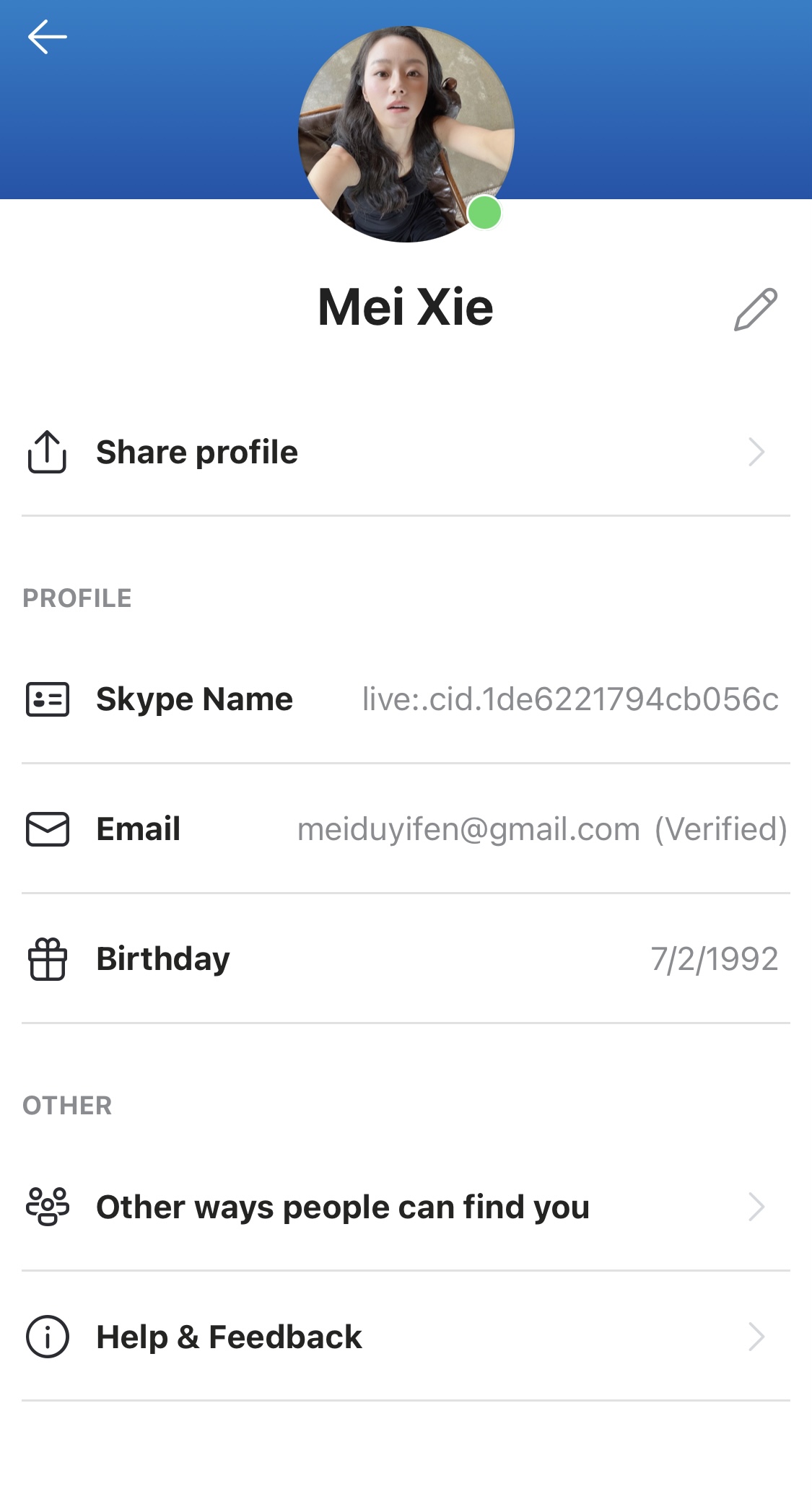The height and width of the screenshot is (1512, 812).
Task: Open Share profile
Action: pyautogui.click(x=406, y=453)
